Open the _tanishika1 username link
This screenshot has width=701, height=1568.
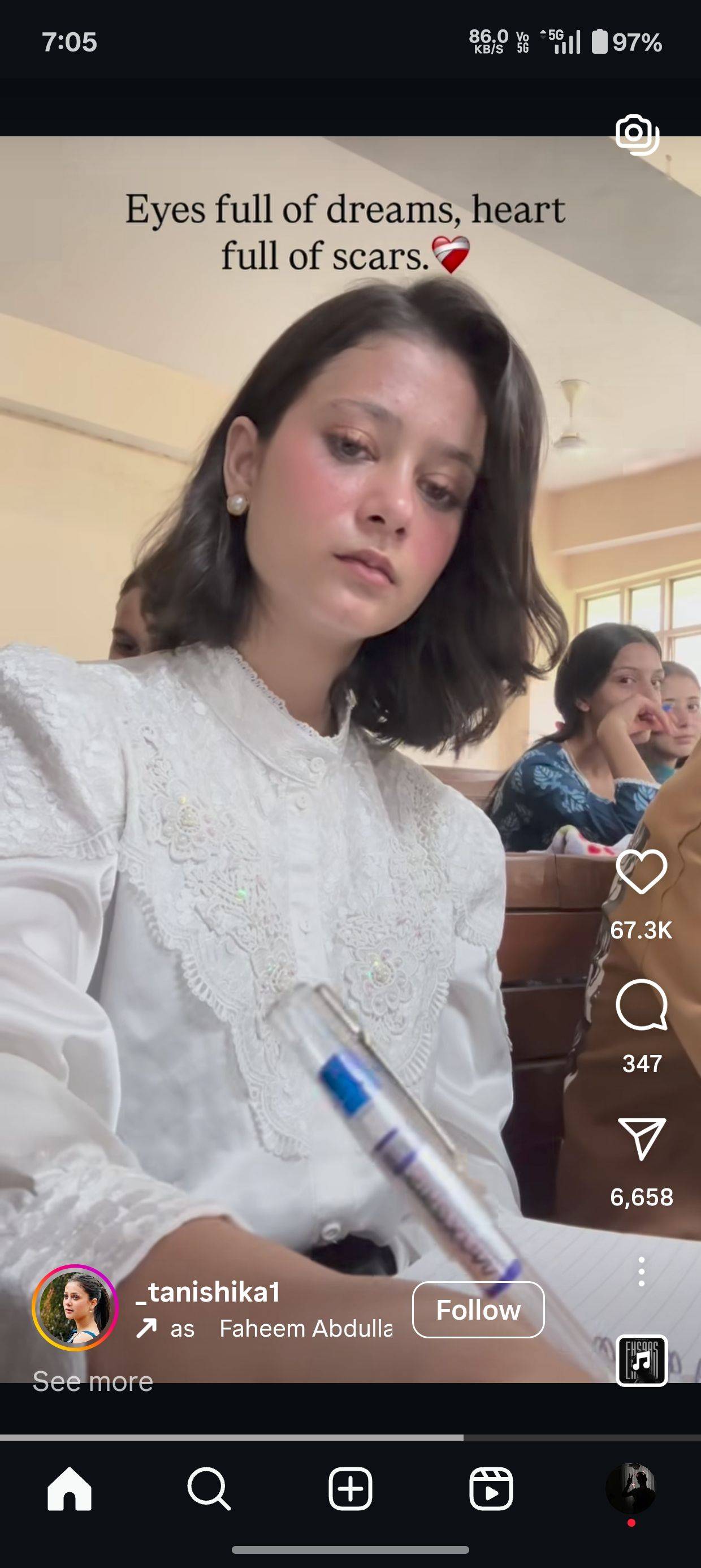[x=207, y=1291]
